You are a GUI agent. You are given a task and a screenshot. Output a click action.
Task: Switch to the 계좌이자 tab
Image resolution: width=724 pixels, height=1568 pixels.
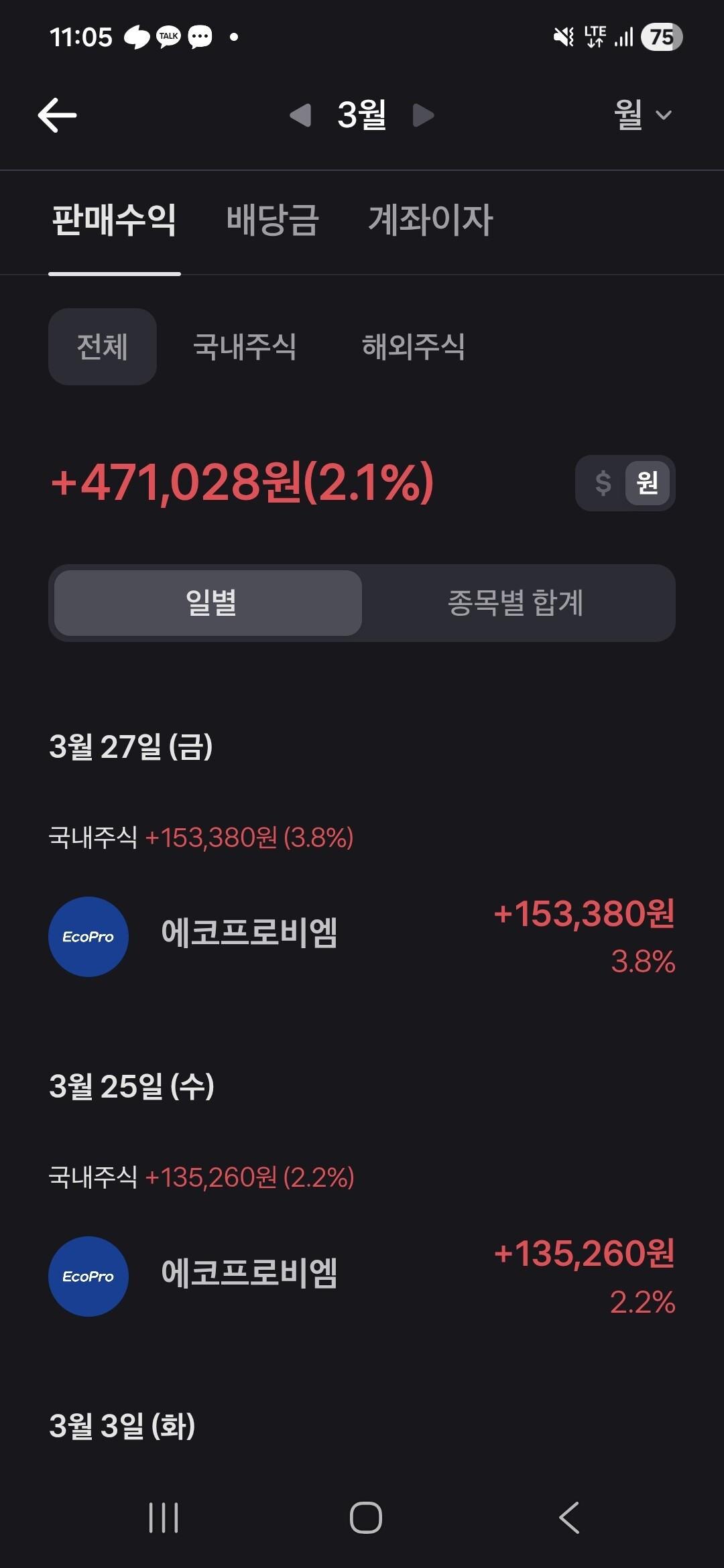430,220
